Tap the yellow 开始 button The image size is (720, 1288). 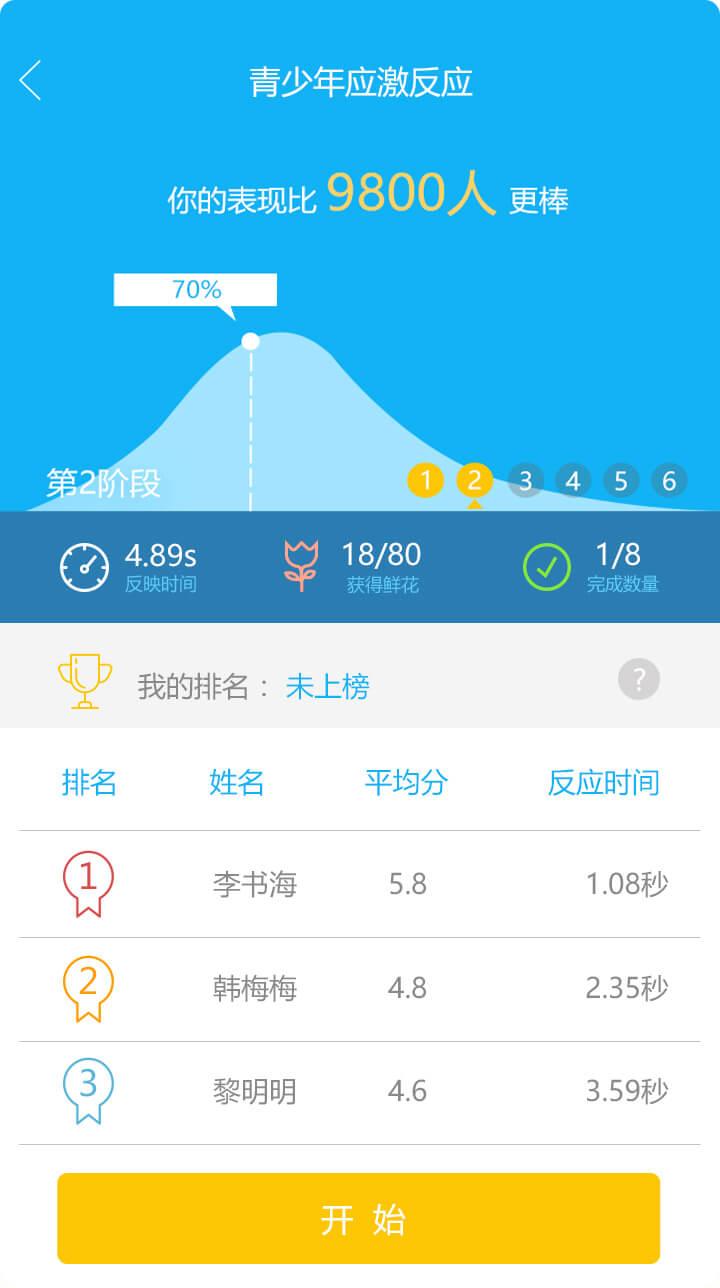tap(359, 1219)
